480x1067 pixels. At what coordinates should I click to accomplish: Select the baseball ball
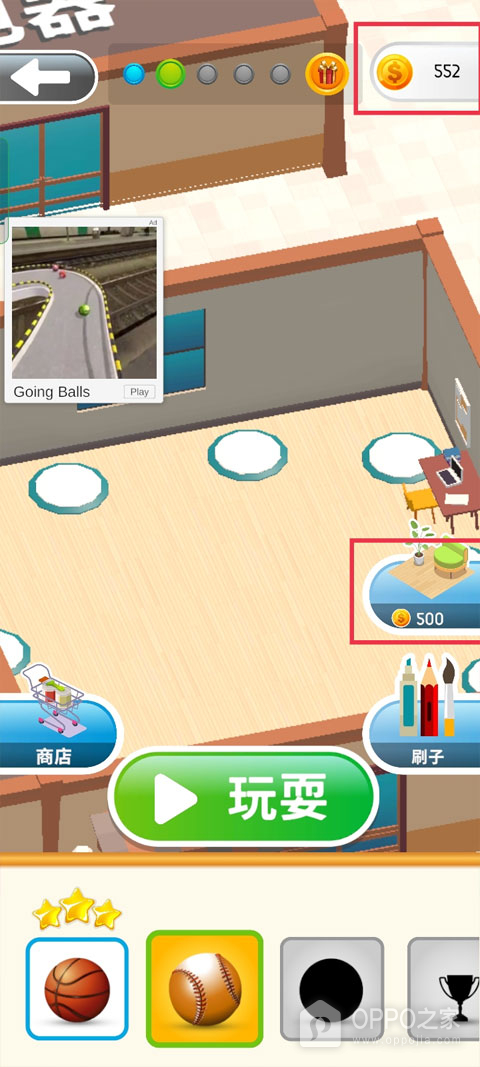[204, 989]
